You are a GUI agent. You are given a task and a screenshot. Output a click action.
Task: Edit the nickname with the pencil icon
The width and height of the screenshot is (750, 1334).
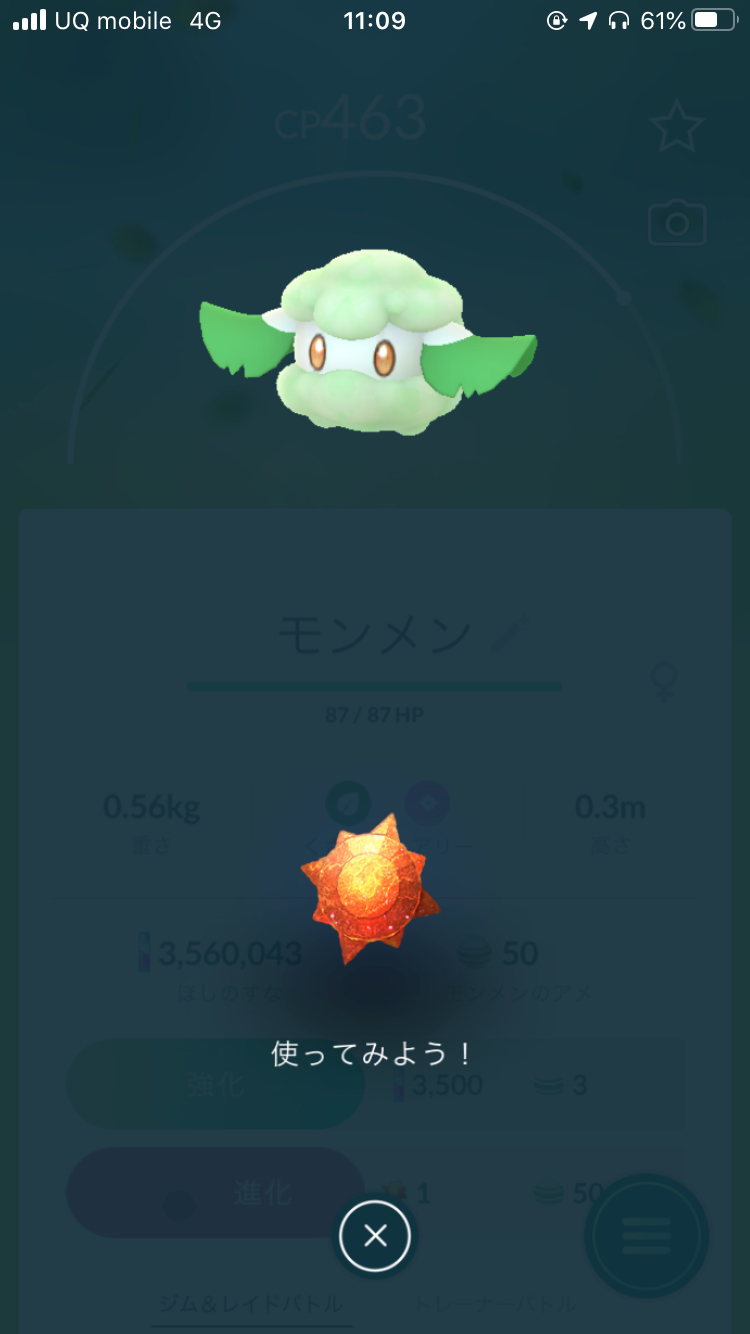tap(509, 634)
